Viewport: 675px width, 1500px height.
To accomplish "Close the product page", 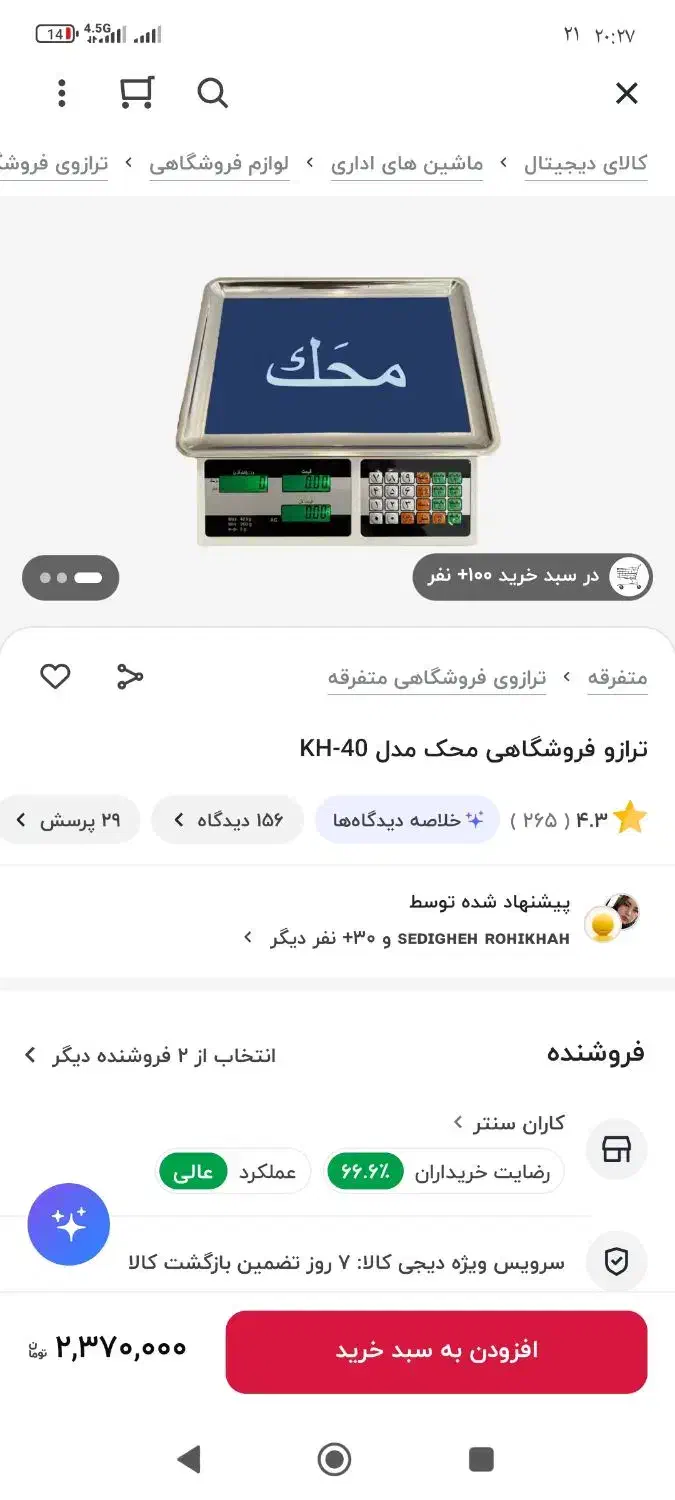I will [626, 94].
